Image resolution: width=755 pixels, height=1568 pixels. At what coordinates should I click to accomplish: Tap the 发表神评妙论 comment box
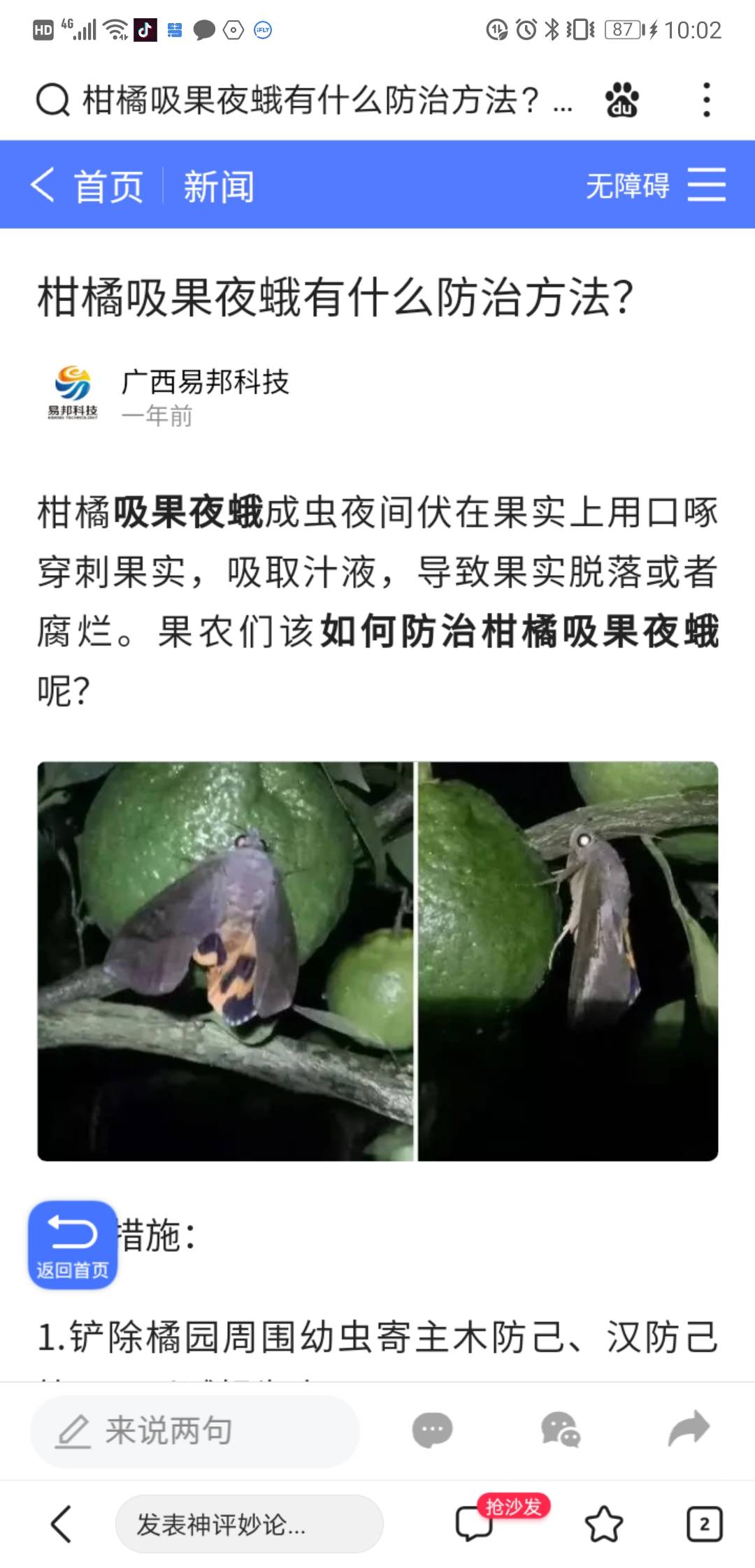pyautogui.click(x=249, y=1524)
